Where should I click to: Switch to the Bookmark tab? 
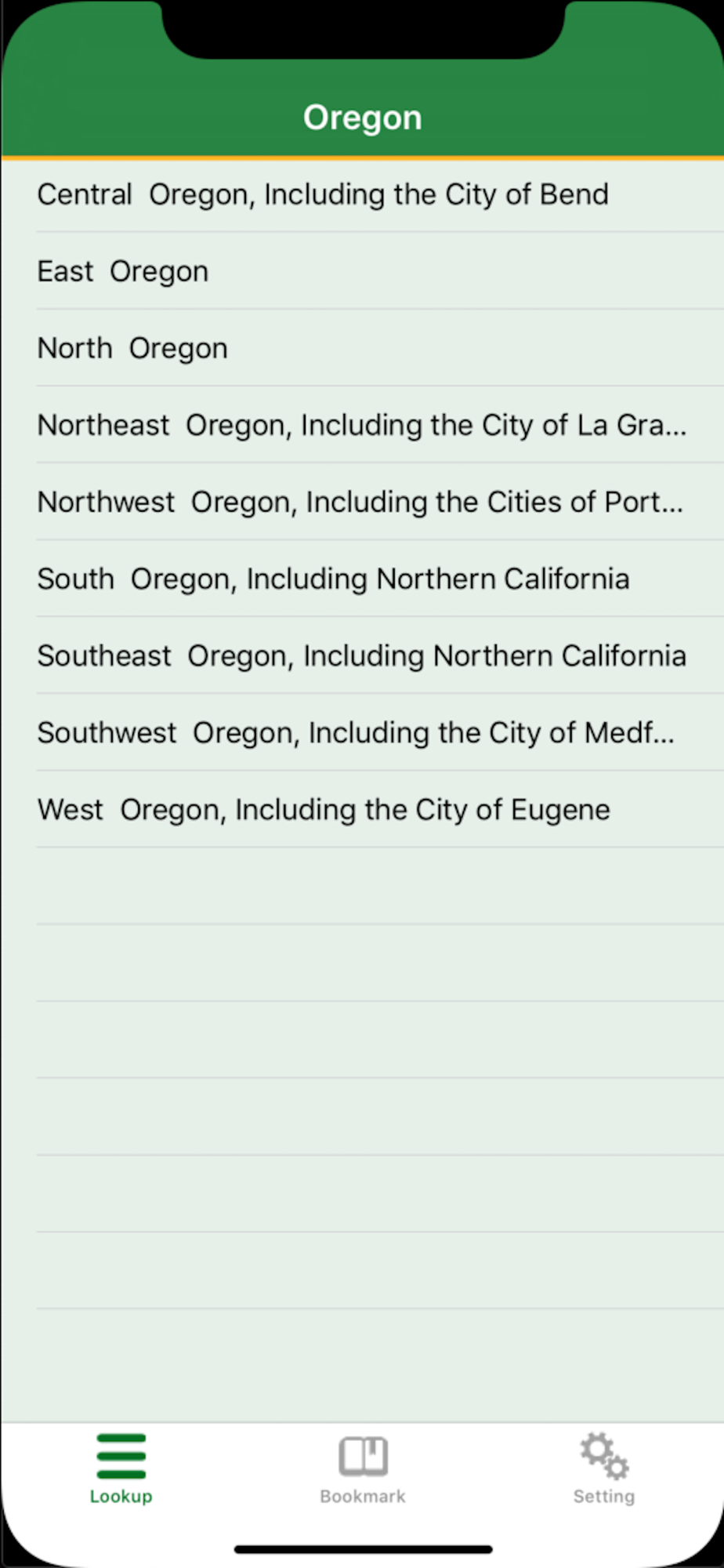[362, 1469]
